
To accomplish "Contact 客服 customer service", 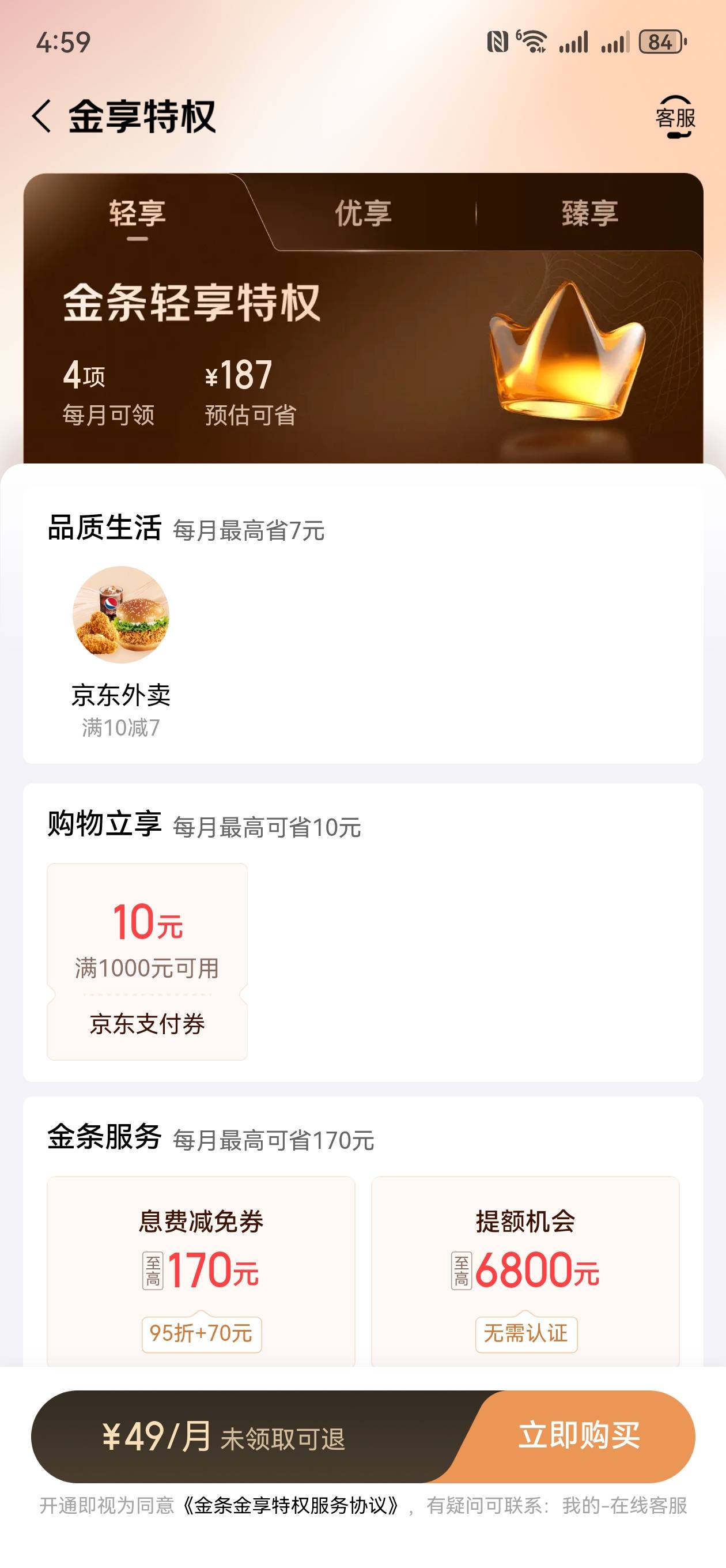I will click(675, 117).
